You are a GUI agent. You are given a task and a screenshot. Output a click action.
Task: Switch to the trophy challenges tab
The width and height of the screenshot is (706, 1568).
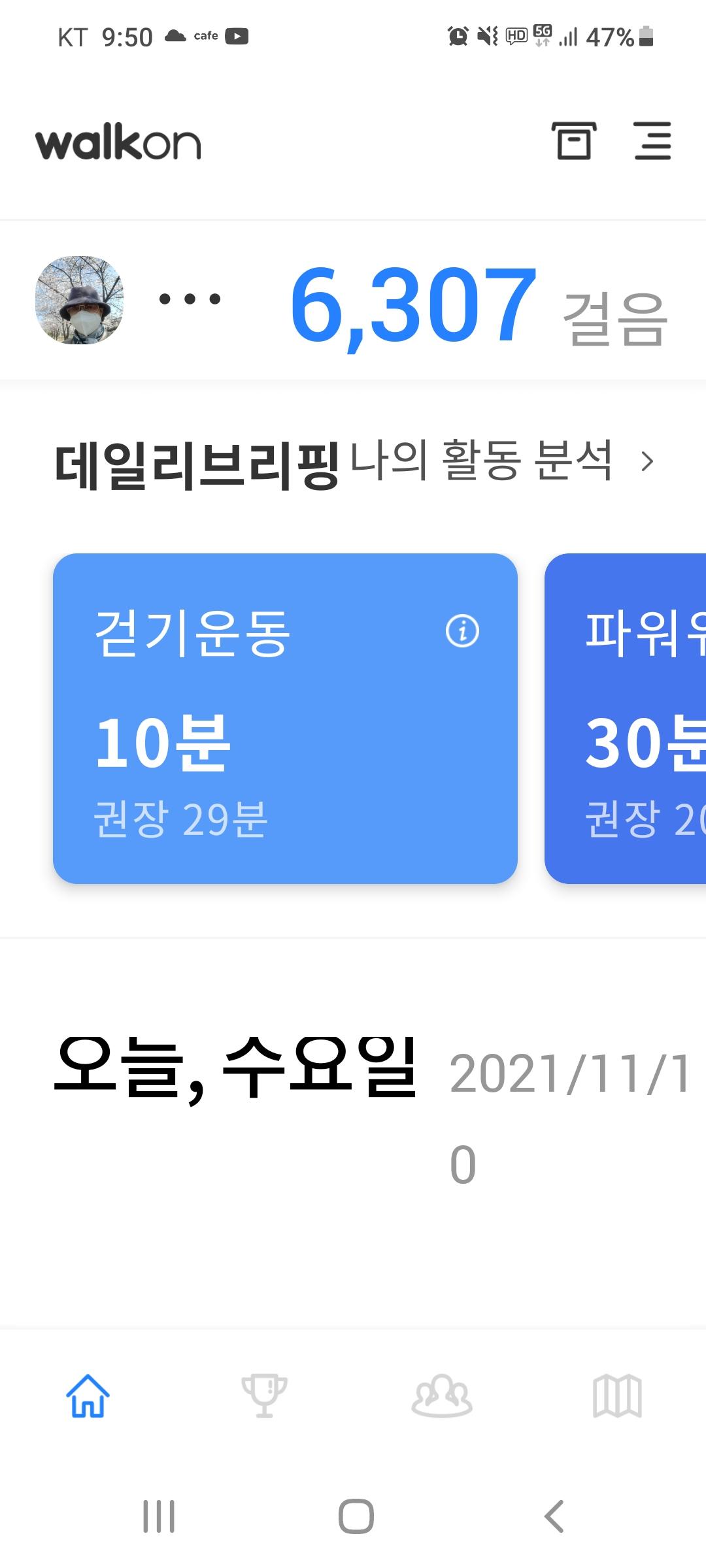pyautogui.click(x=264, y=1395)
